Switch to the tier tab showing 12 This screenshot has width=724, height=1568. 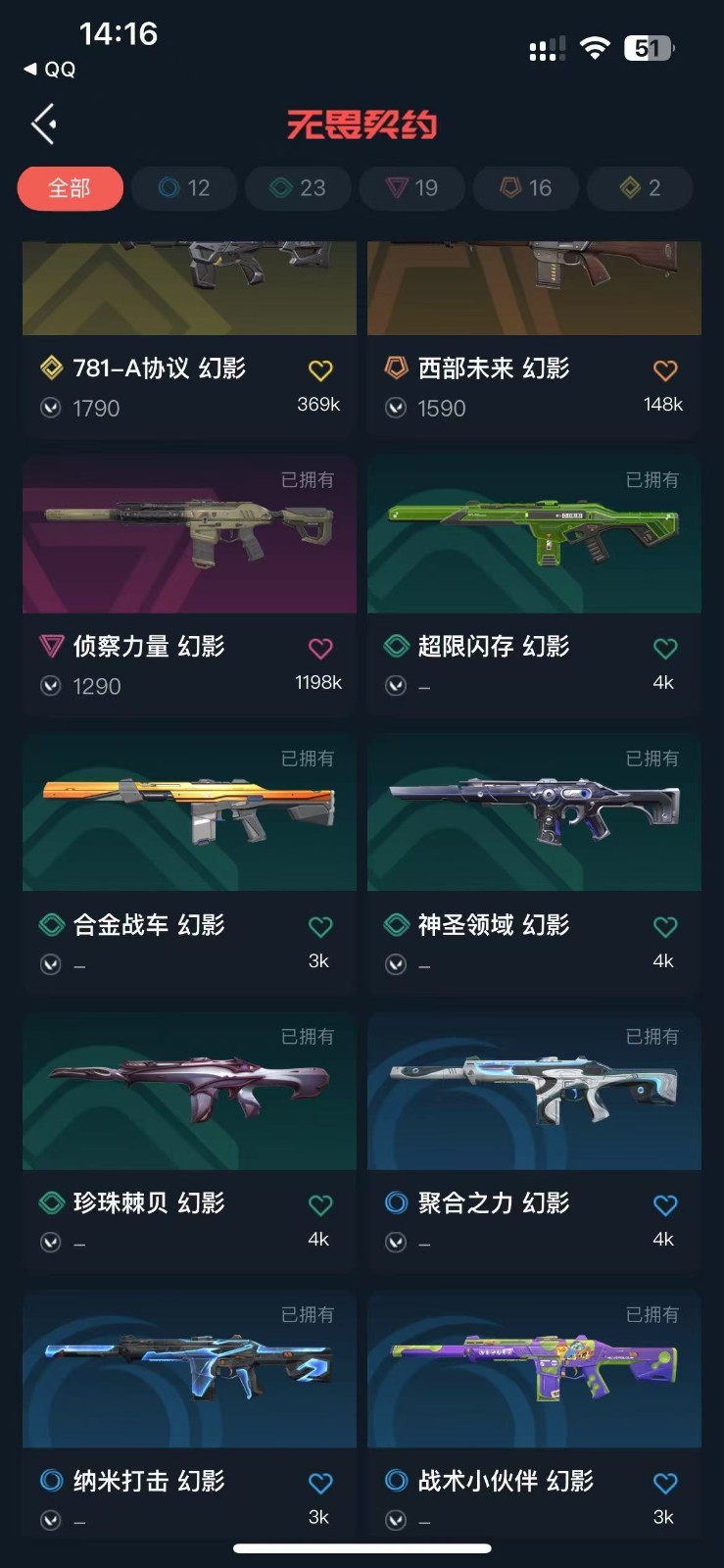(x=184, y=188)
